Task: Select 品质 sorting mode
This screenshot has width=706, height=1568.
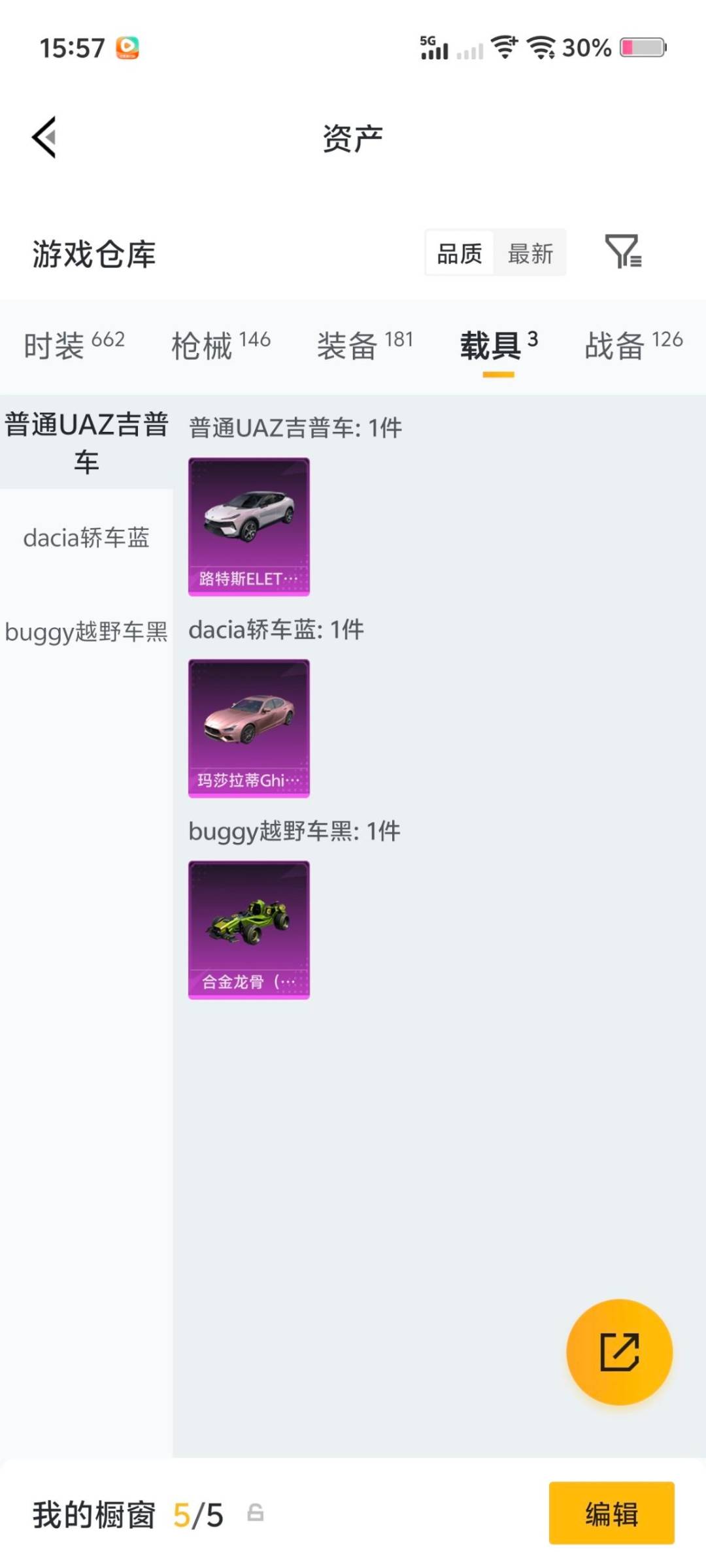Action: click(460, 253)
